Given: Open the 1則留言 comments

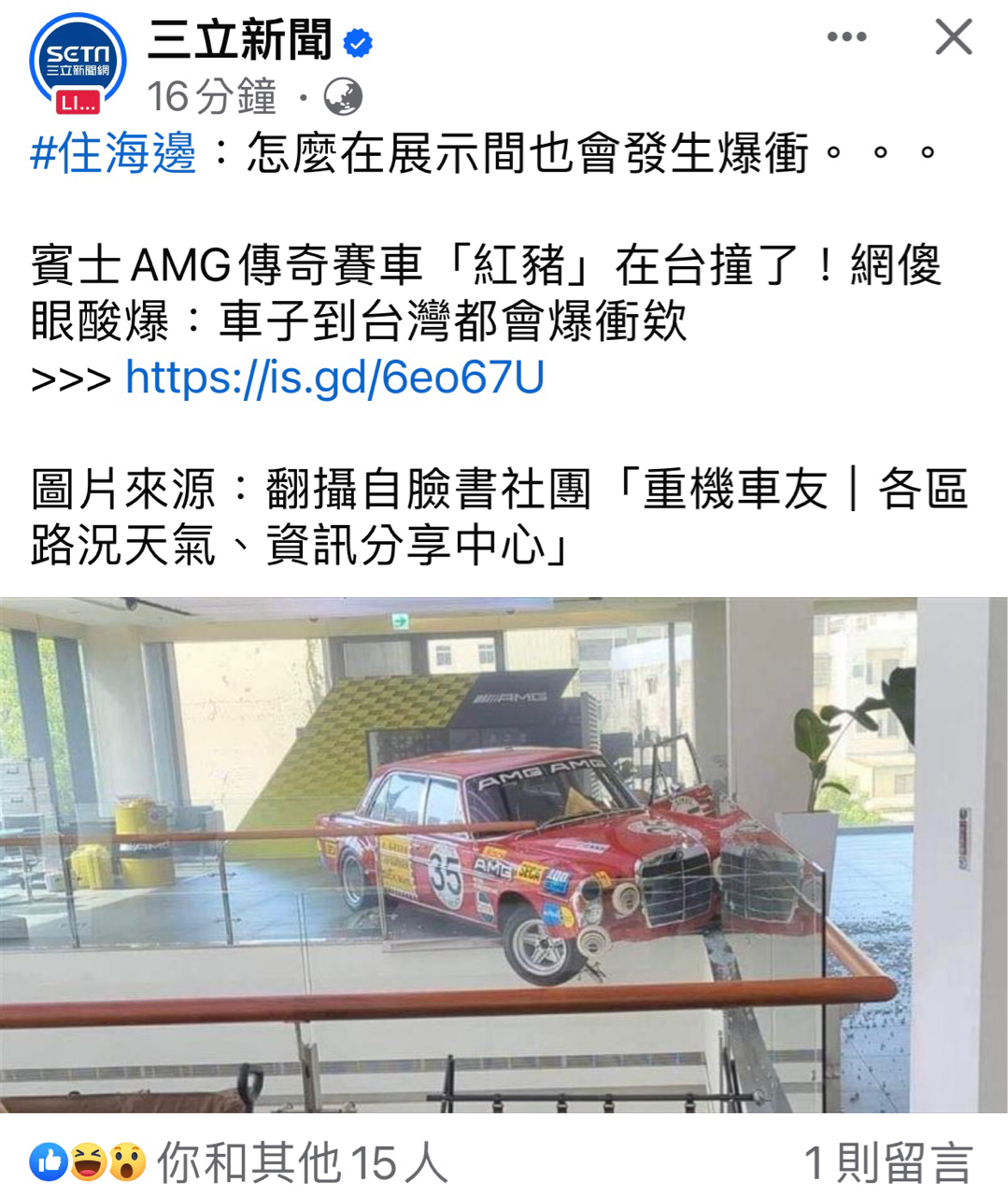Looking at the screenshot, I should [887, 1162].
